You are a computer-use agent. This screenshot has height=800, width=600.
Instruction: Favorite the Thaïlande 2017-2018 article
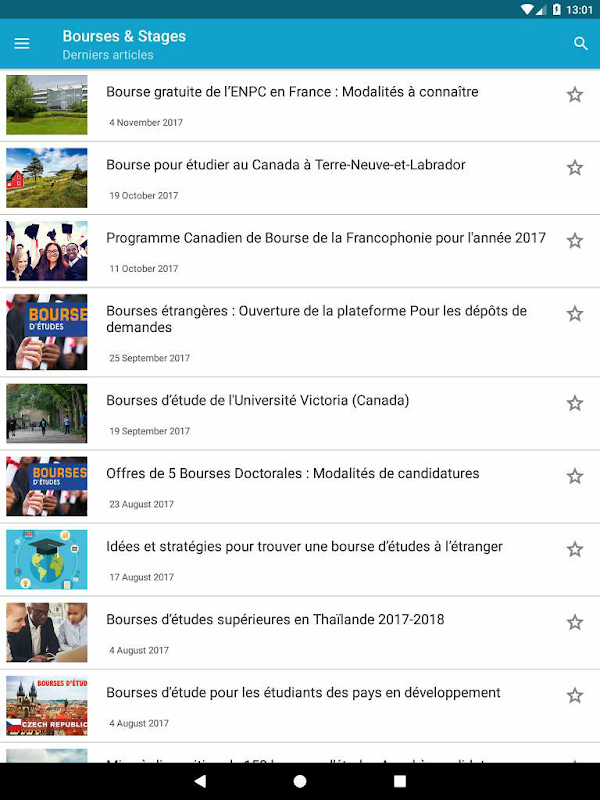tap(575, 622)
